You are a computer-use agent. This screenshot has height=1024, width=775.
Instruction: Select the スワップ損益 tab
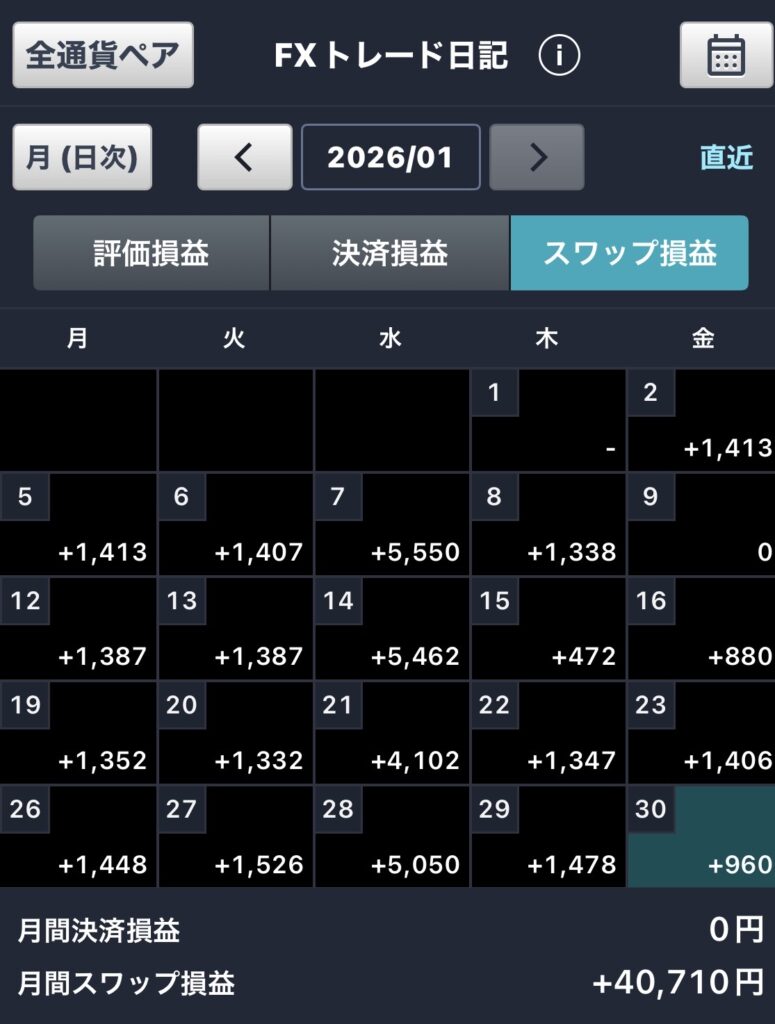tap(629, 253)
